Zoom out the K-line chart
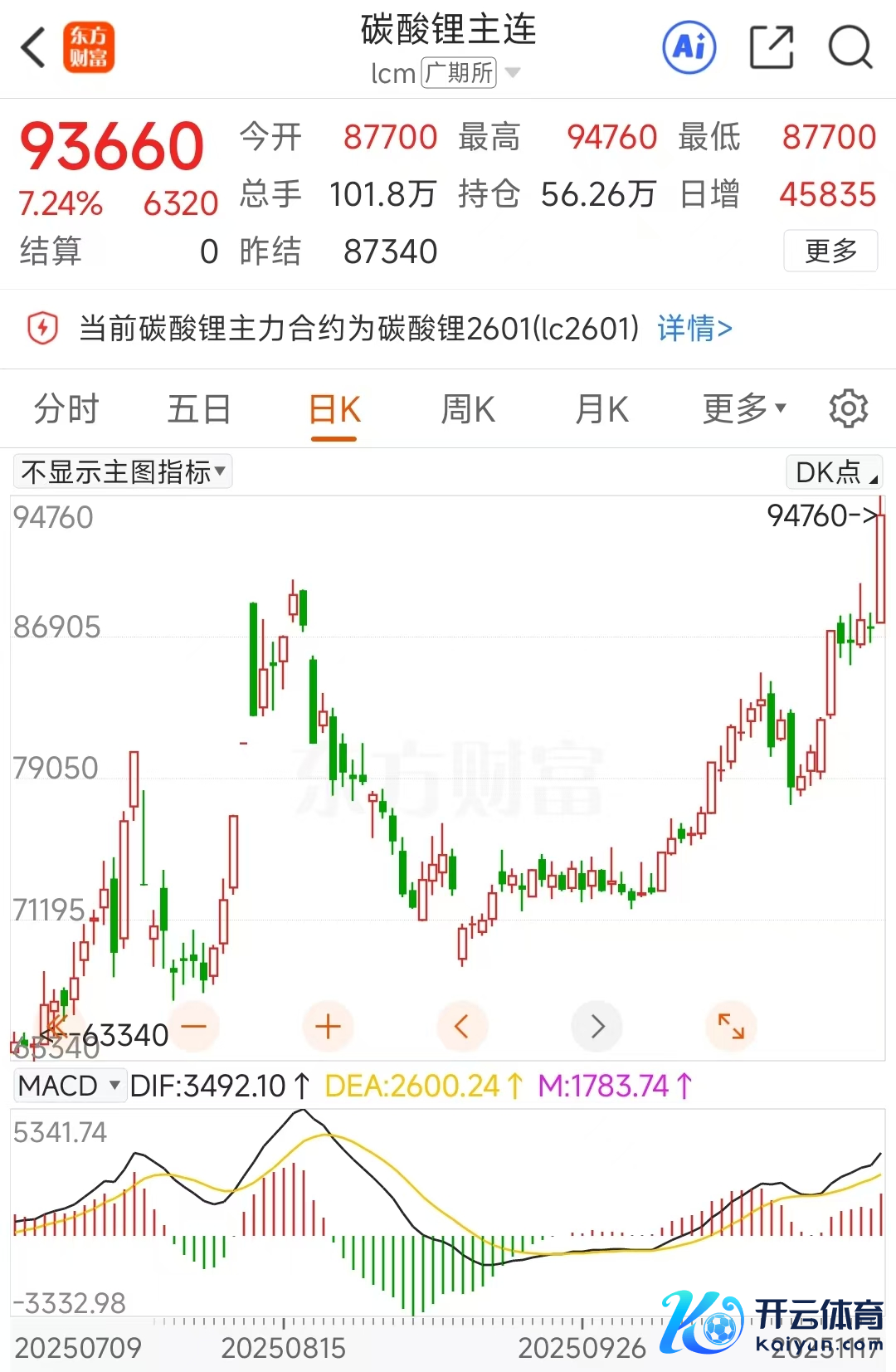 tap(194, 1027)
